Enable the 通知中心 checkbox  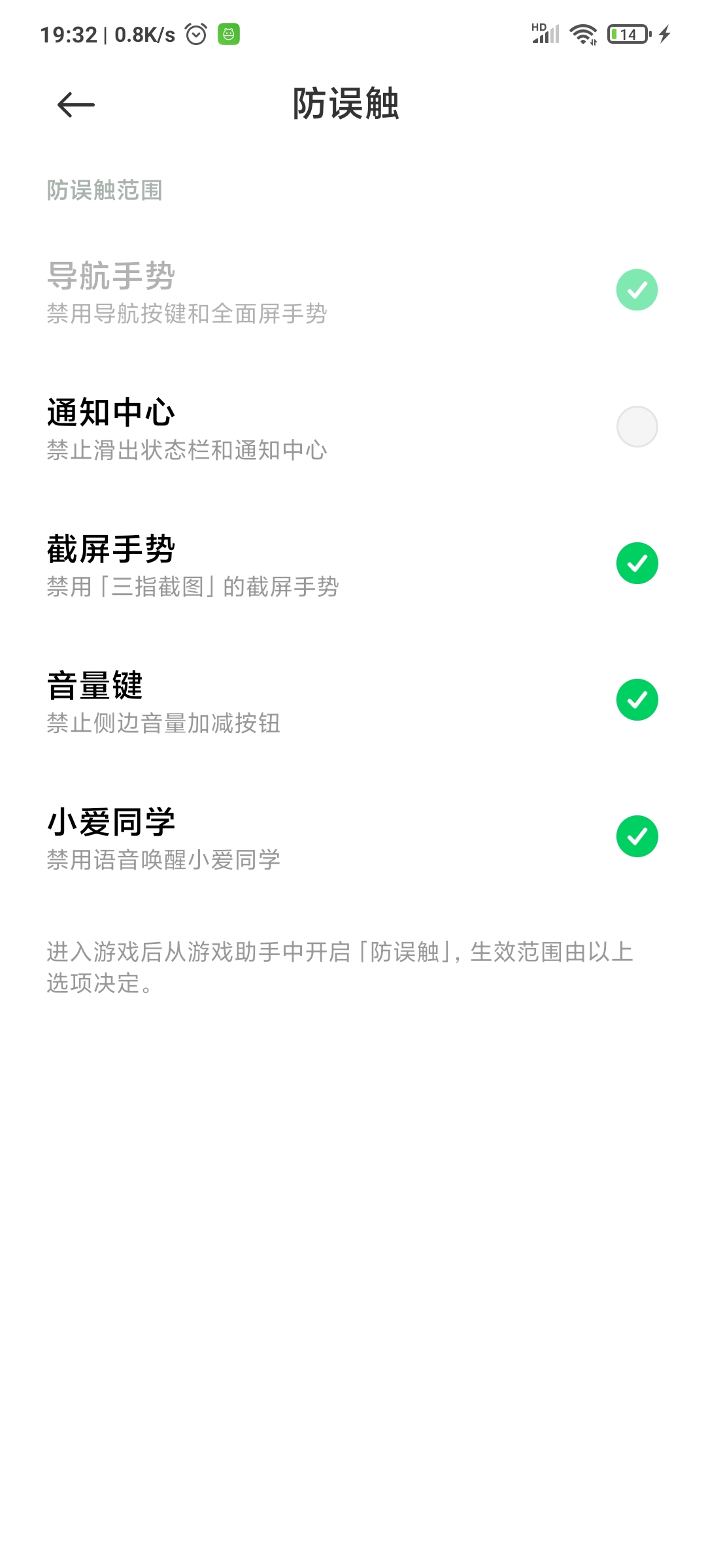pyautogui.click(x=637, y=427)
